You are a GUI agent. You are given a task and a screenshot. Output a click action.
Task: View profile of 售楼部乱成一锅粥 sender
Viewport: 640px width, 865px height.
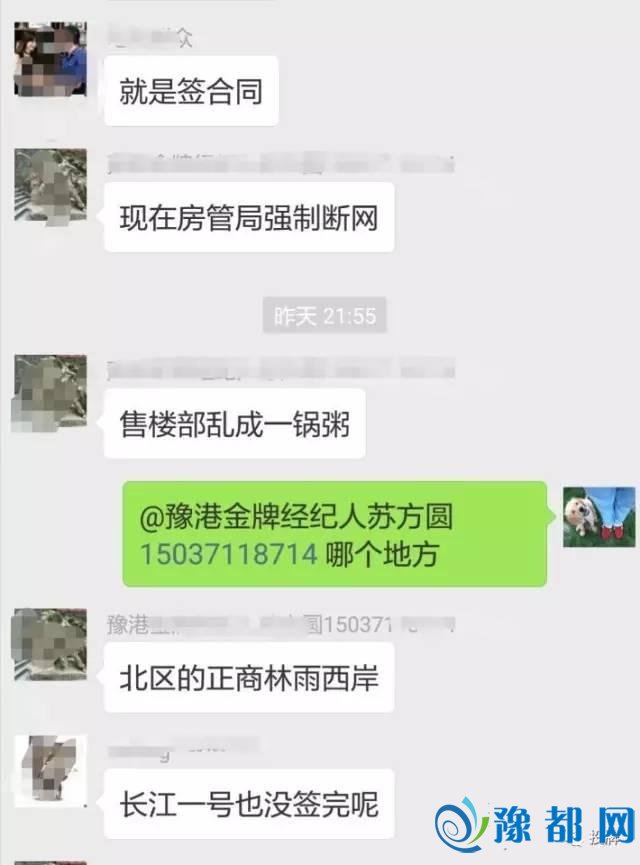click(50, 391)
